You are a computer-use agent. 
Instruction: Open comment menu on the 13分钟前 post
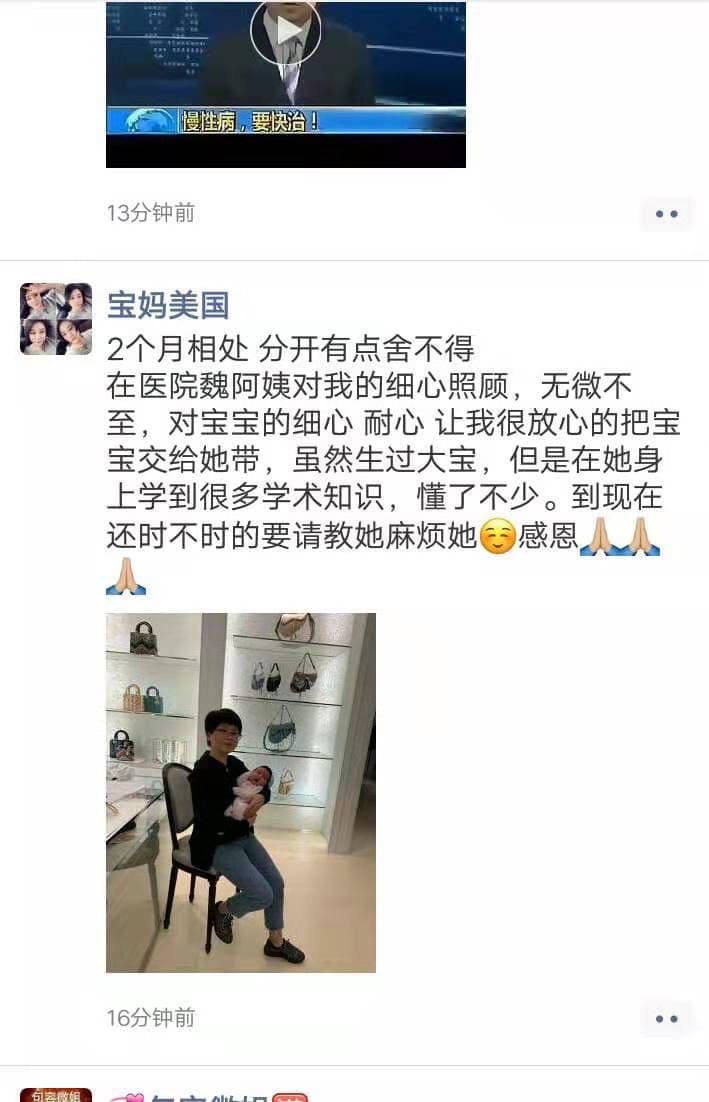click(666, 213)
